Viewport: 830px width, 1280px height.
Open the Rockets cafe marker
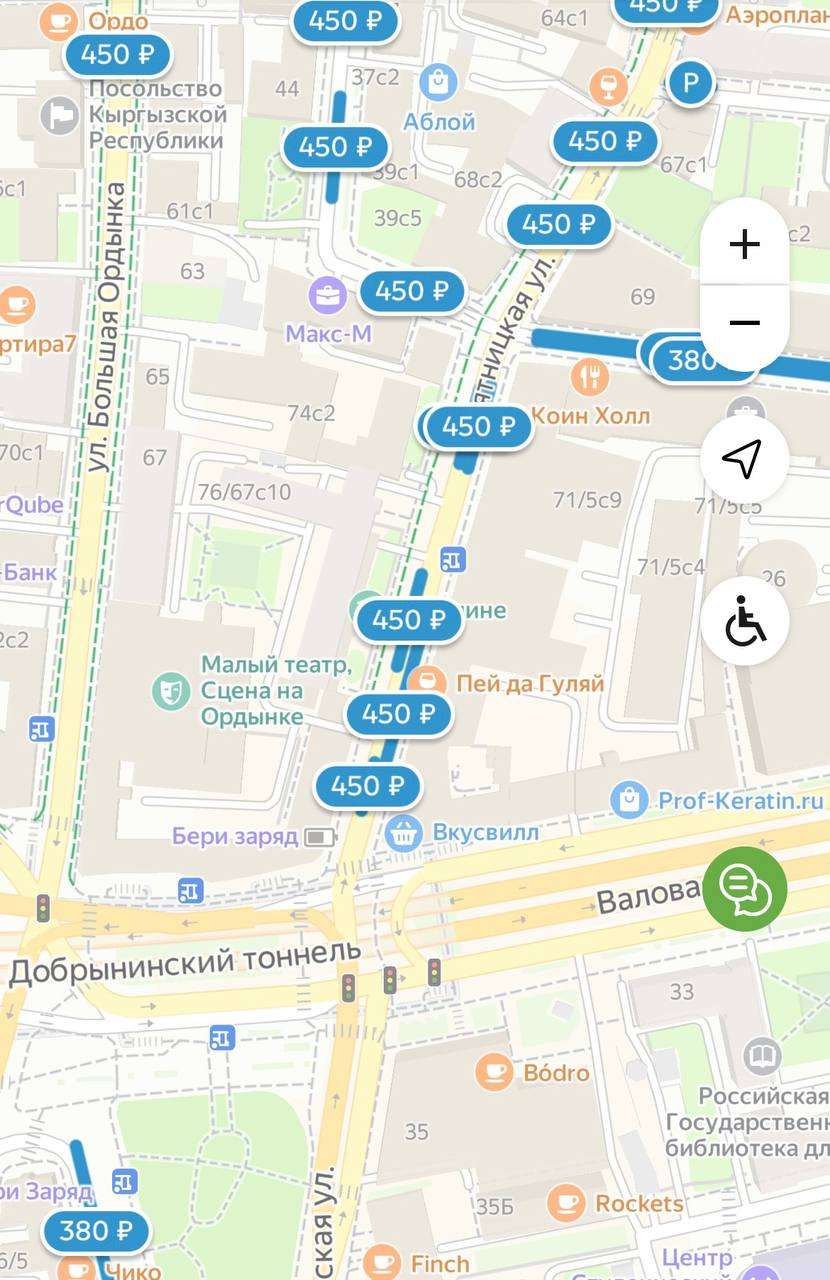(567, 1203)
